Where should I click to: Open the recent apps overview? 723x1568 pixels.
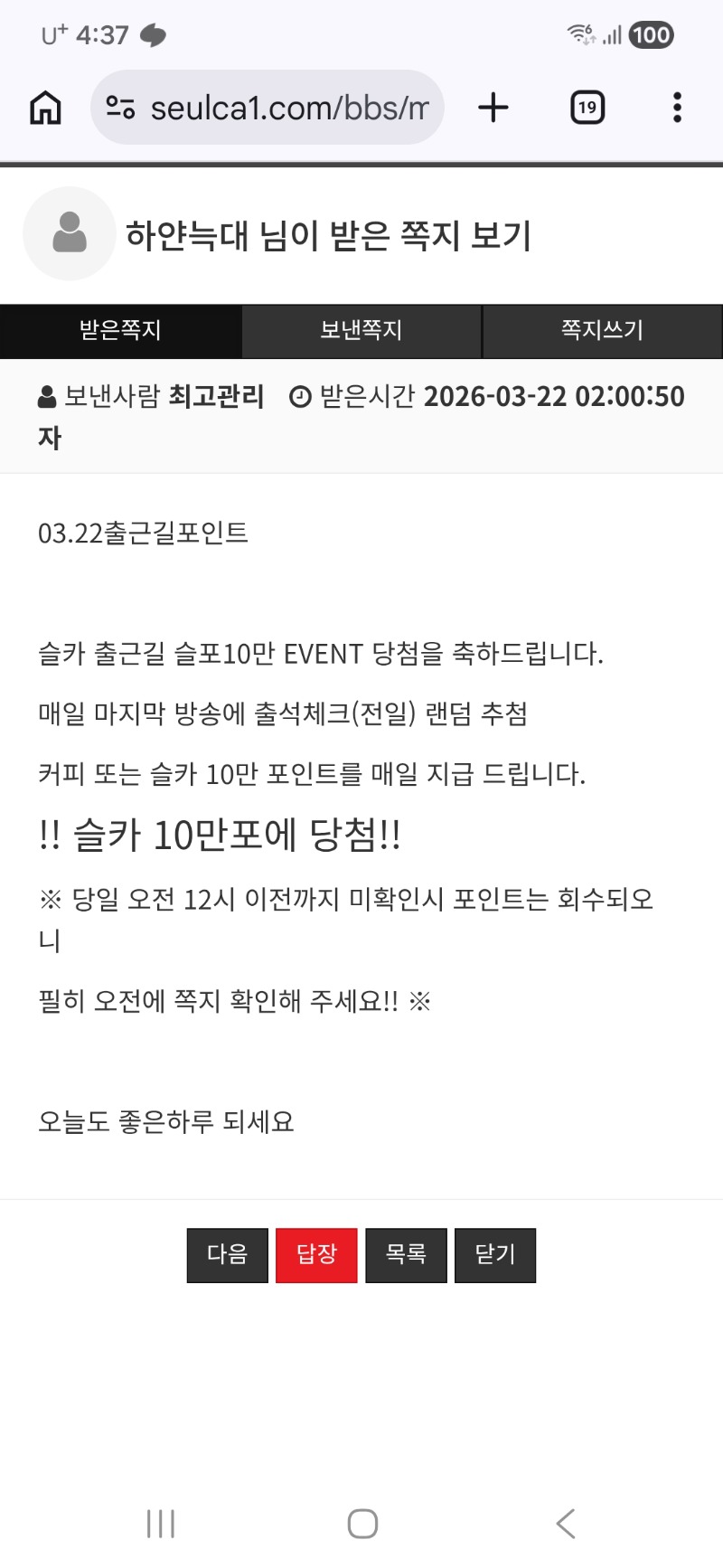[161, 1524]
